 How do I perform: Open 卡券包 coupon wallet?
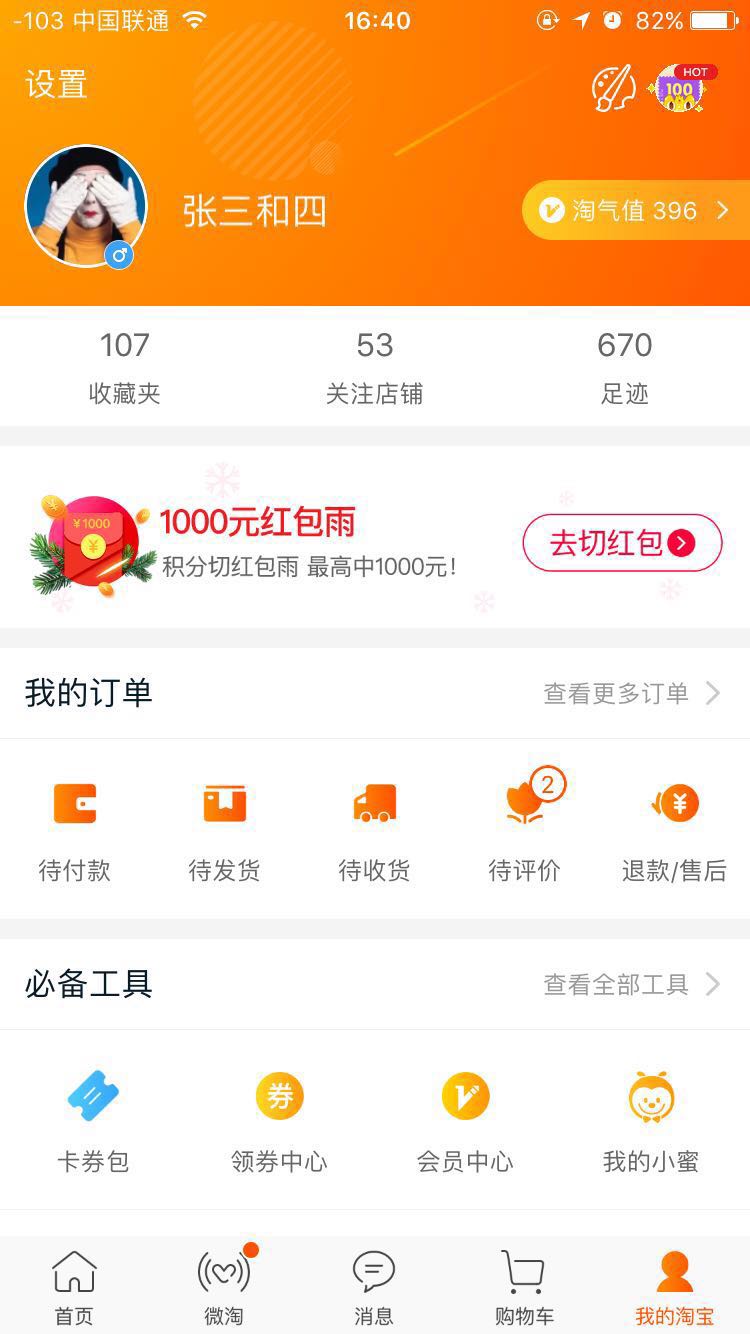pyautogui.click(x=93, y=1120)
